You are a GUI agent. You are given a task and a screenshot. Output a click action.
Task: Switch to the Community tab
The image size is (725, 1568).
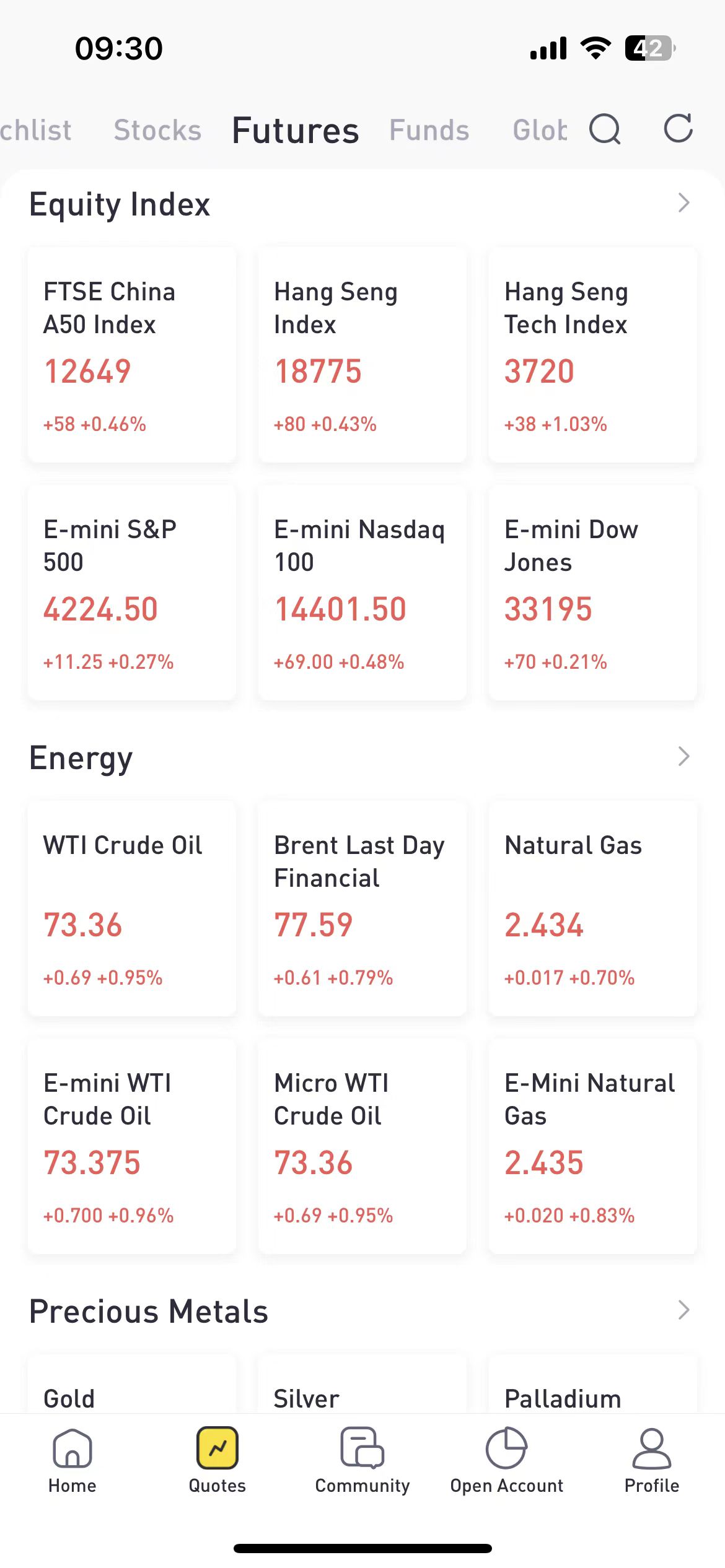pyautogui.click(x=362, y=1460)
